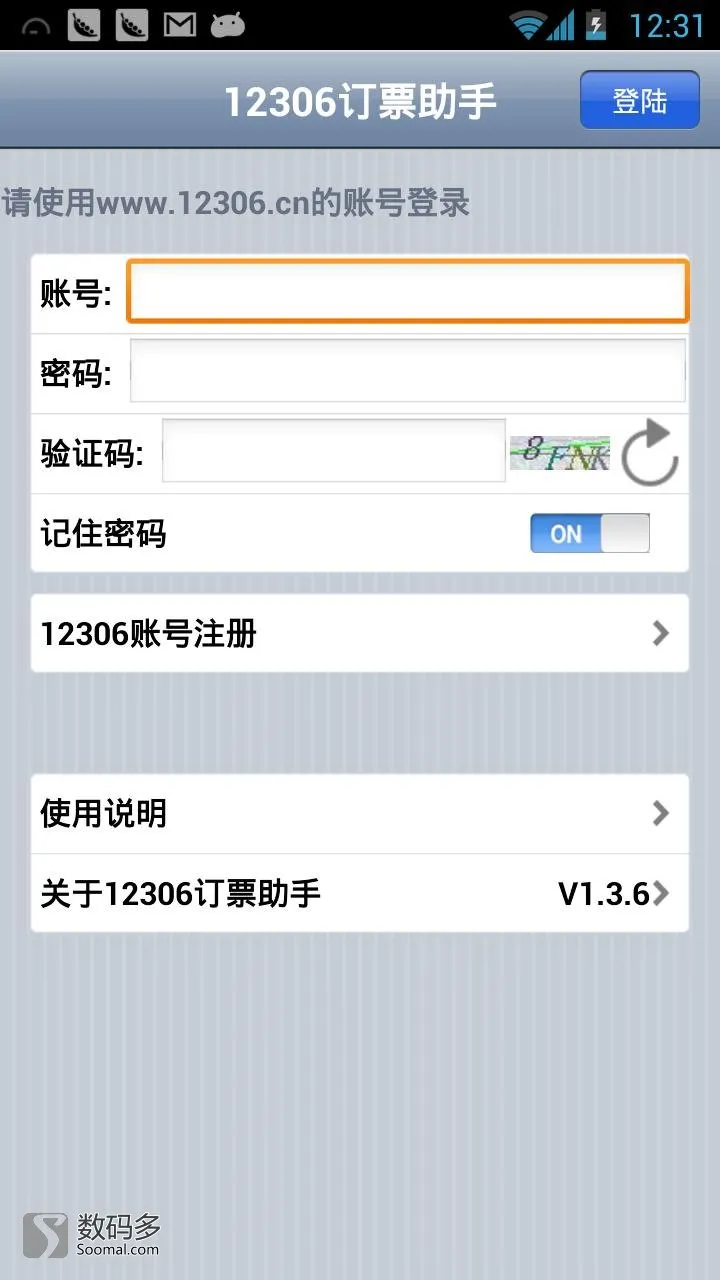Open 12306账号注册 registration

[360, 633]
